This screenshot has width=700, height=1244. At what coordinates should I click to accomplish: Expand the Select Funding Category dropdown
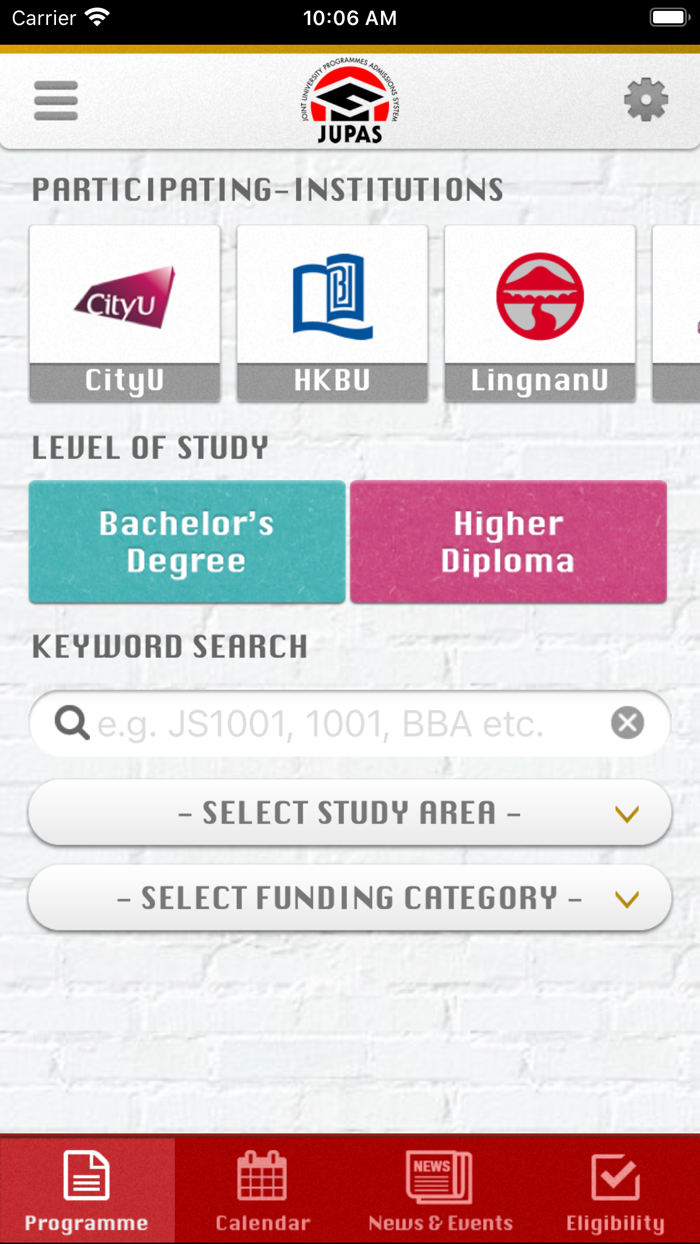coord(350,898)
